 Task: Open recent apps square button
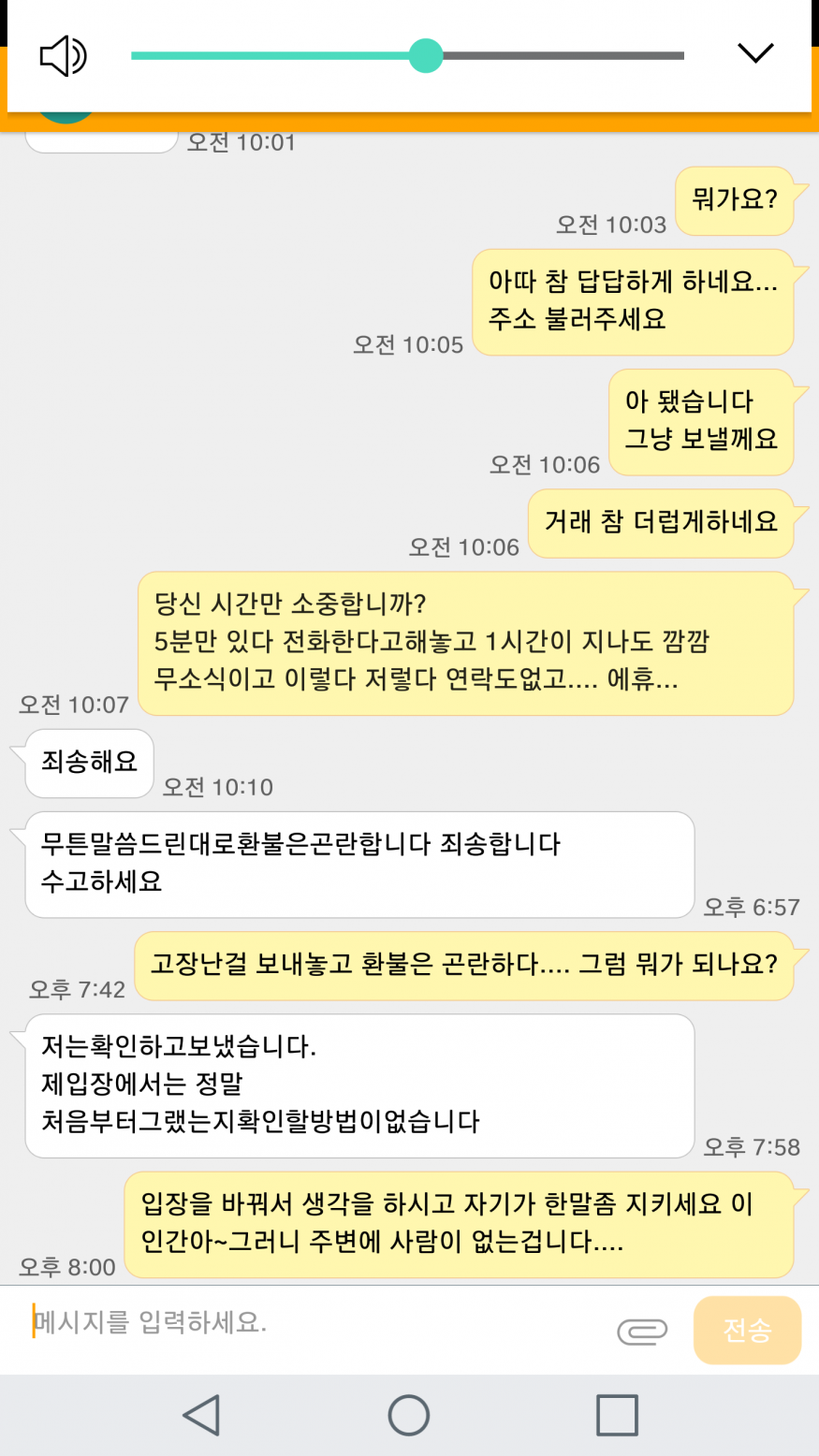(617, 1415)
